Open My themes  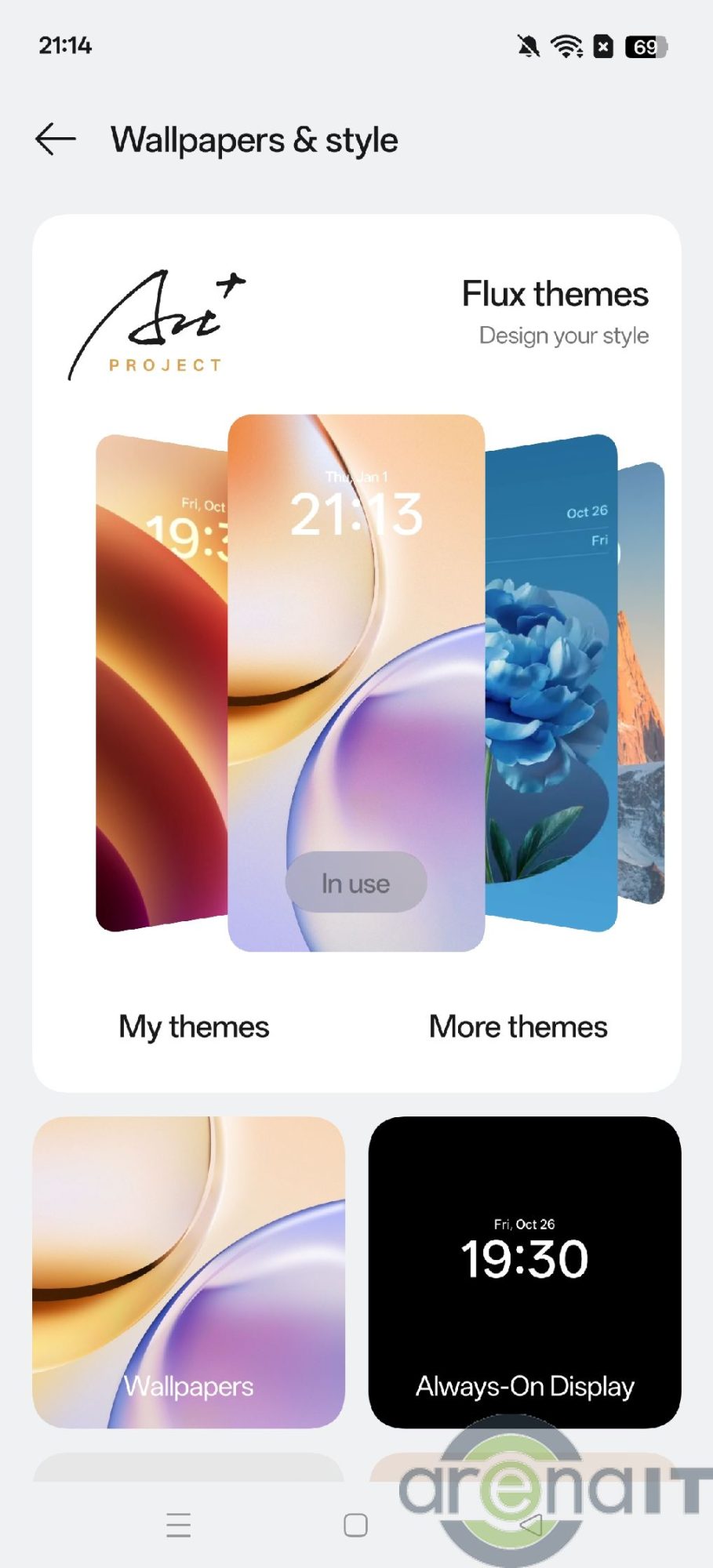(194, 1026)
